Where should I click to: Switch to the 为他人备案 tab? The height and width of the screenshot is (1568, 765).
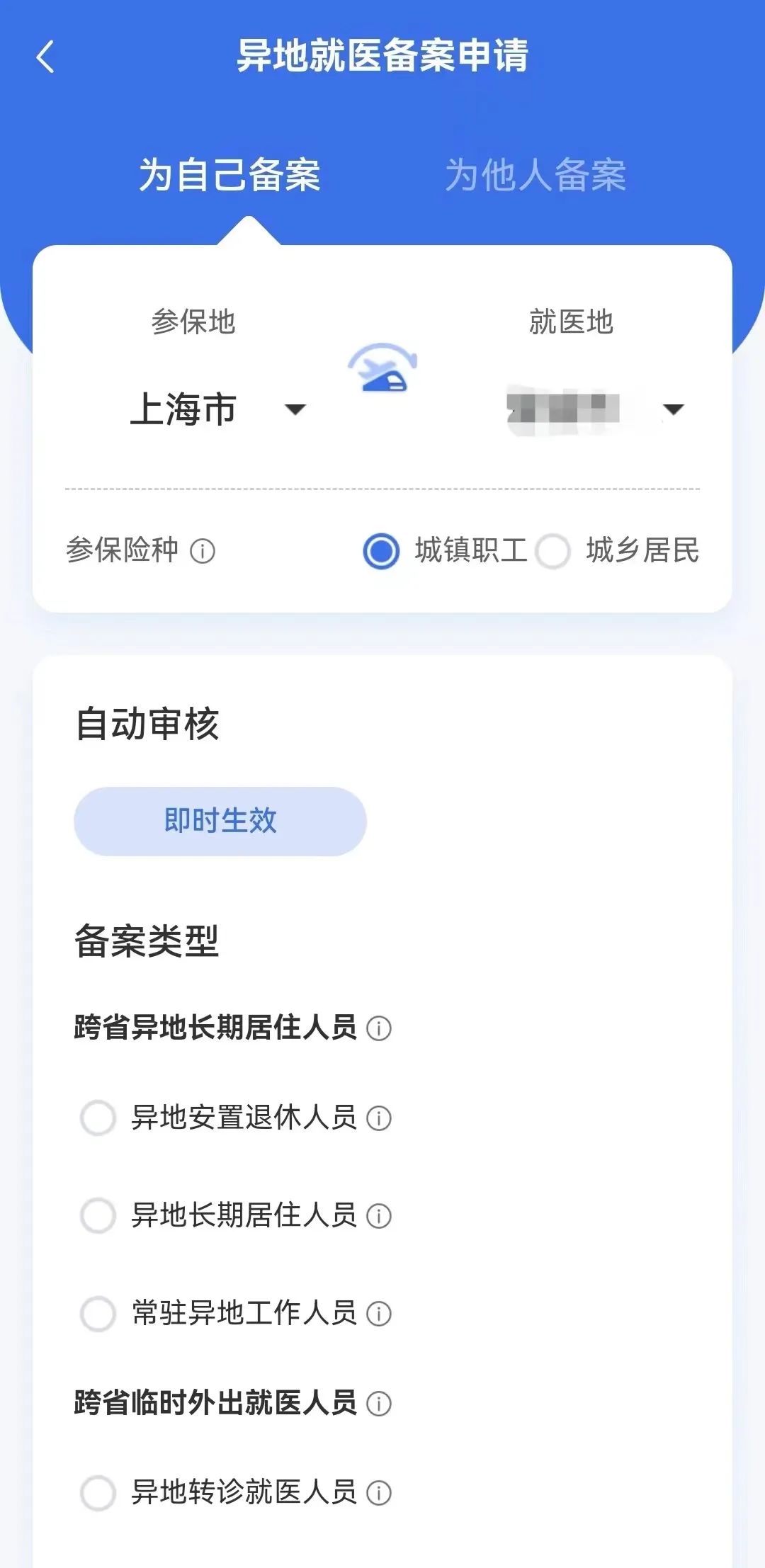click(535, 175)
